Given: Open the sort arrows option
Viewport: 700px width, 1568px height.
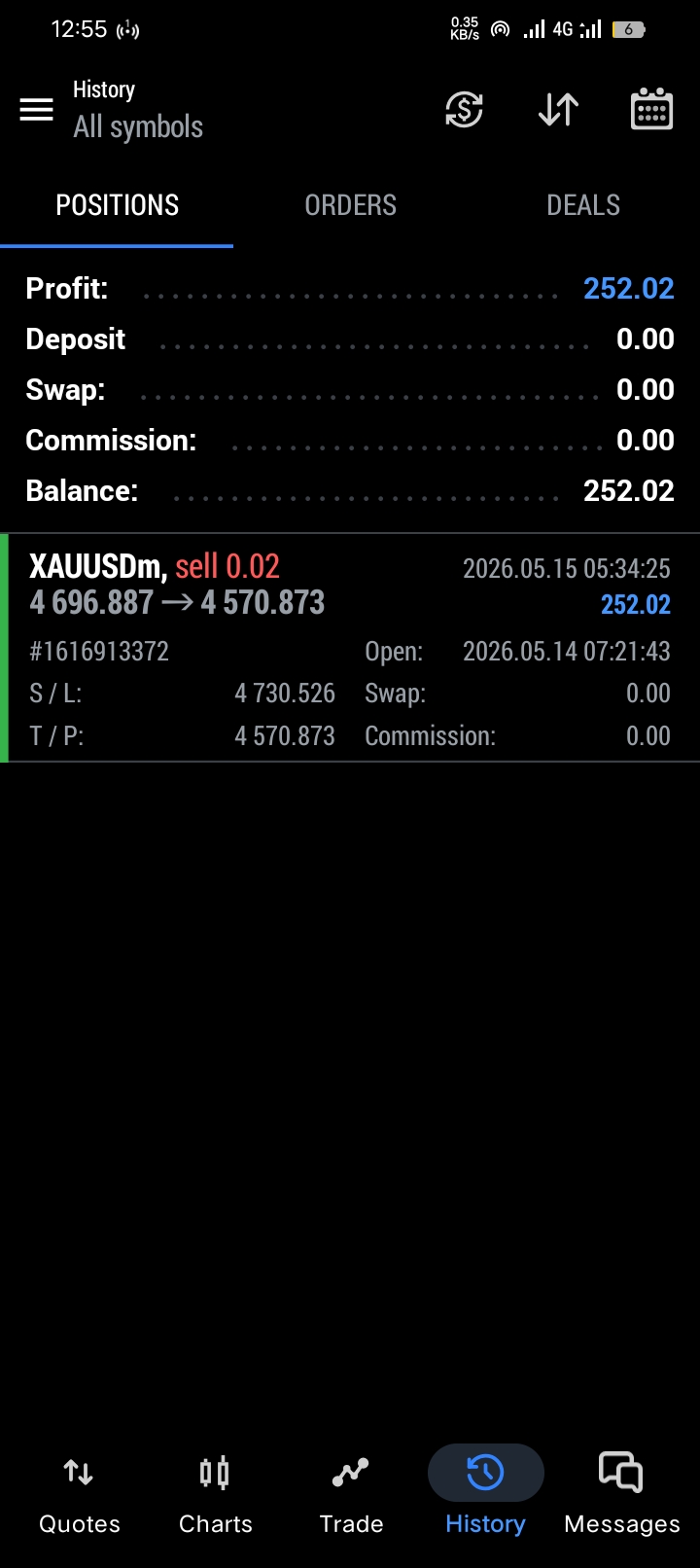Looking at the screenshot, I should 558,109.
